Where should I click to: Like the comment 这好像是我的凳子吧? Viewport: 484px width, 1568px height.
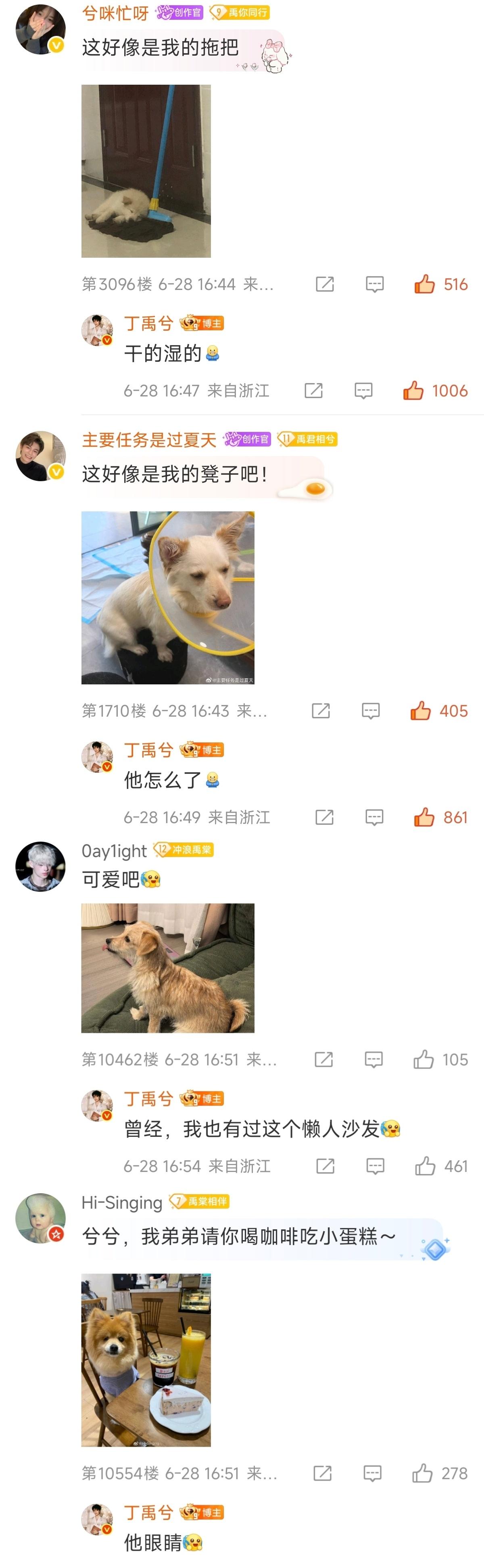(x=421, y=711)
